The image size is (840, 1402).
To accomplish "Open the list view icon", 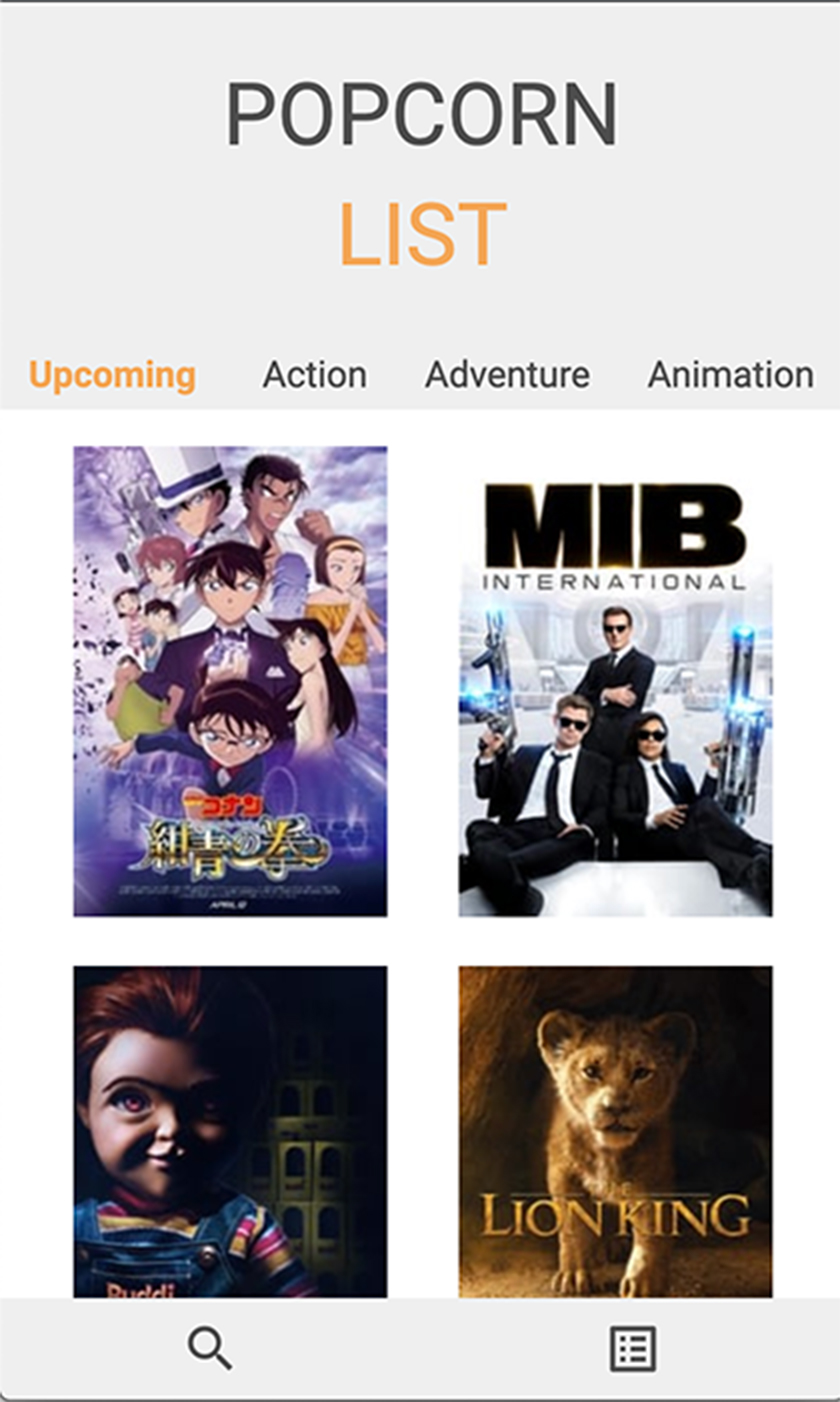I will [x=633, y=1349].
